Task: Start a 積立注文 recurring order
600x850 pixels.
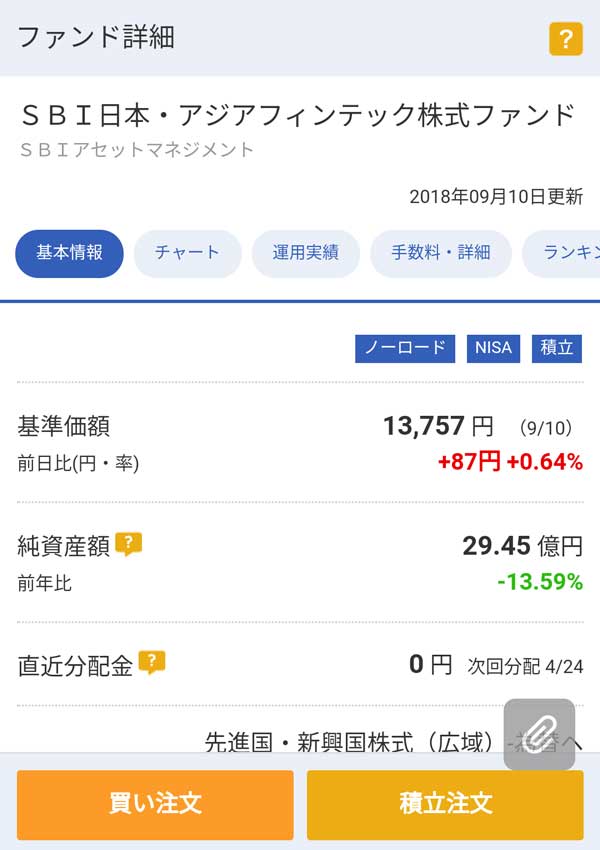Action: tap(445, 804)
